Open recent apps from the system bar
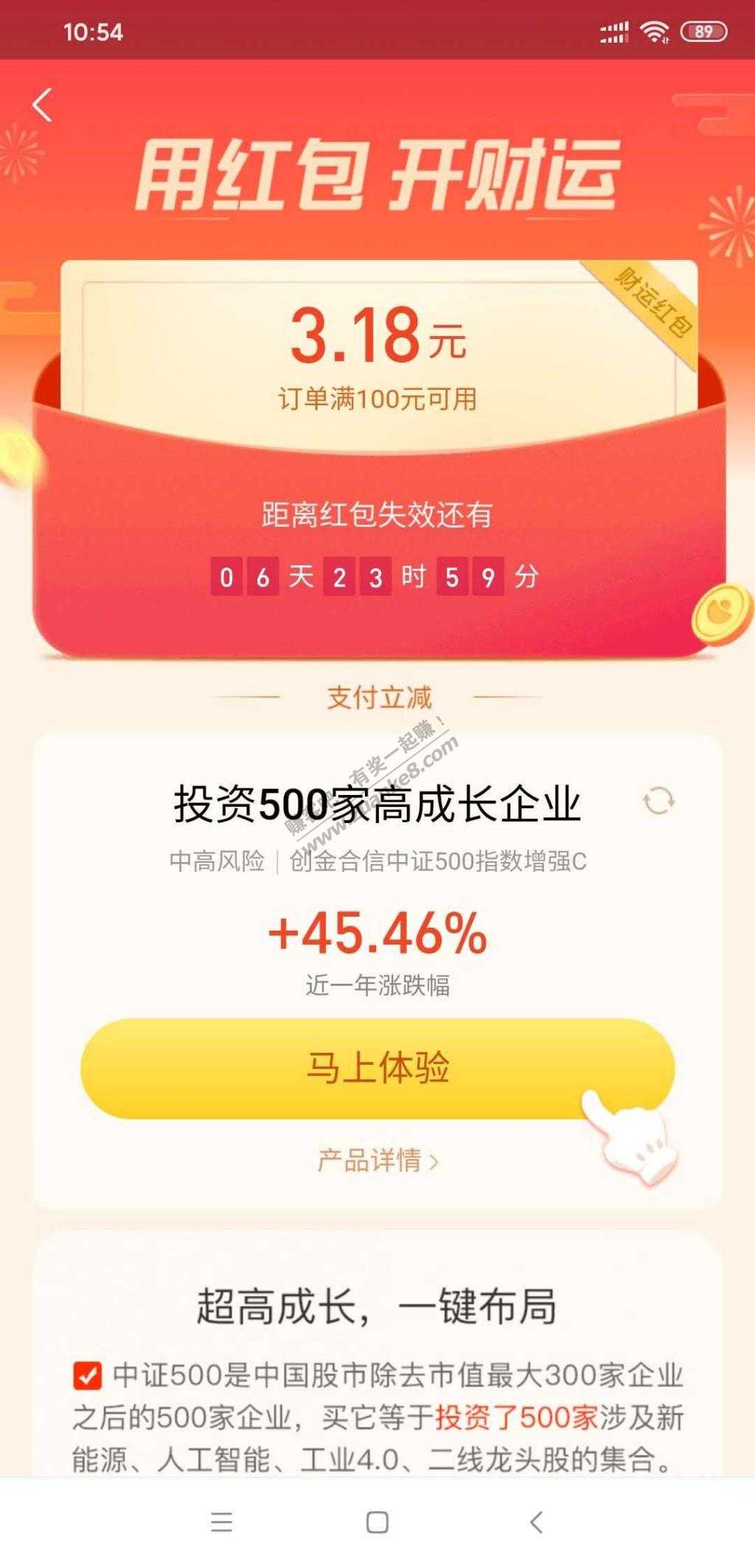 pos(221,1522)
